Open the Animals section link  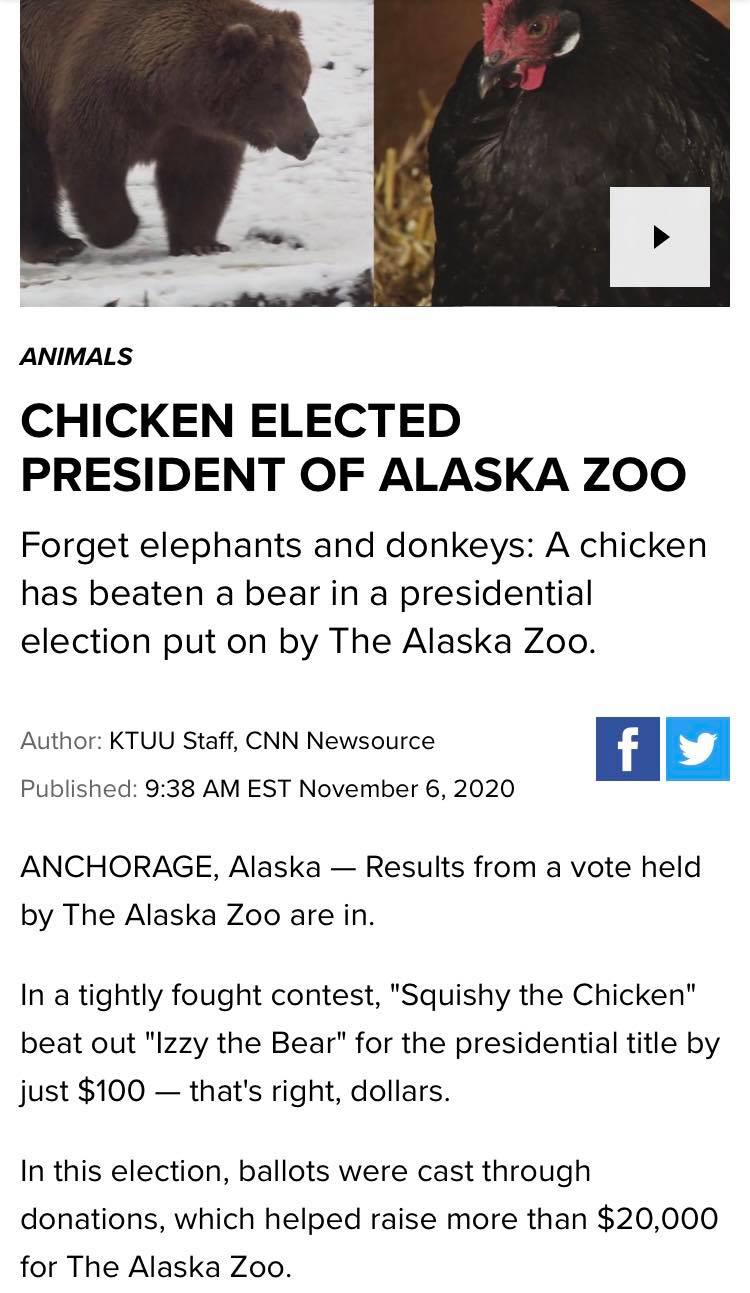(76, 356)
